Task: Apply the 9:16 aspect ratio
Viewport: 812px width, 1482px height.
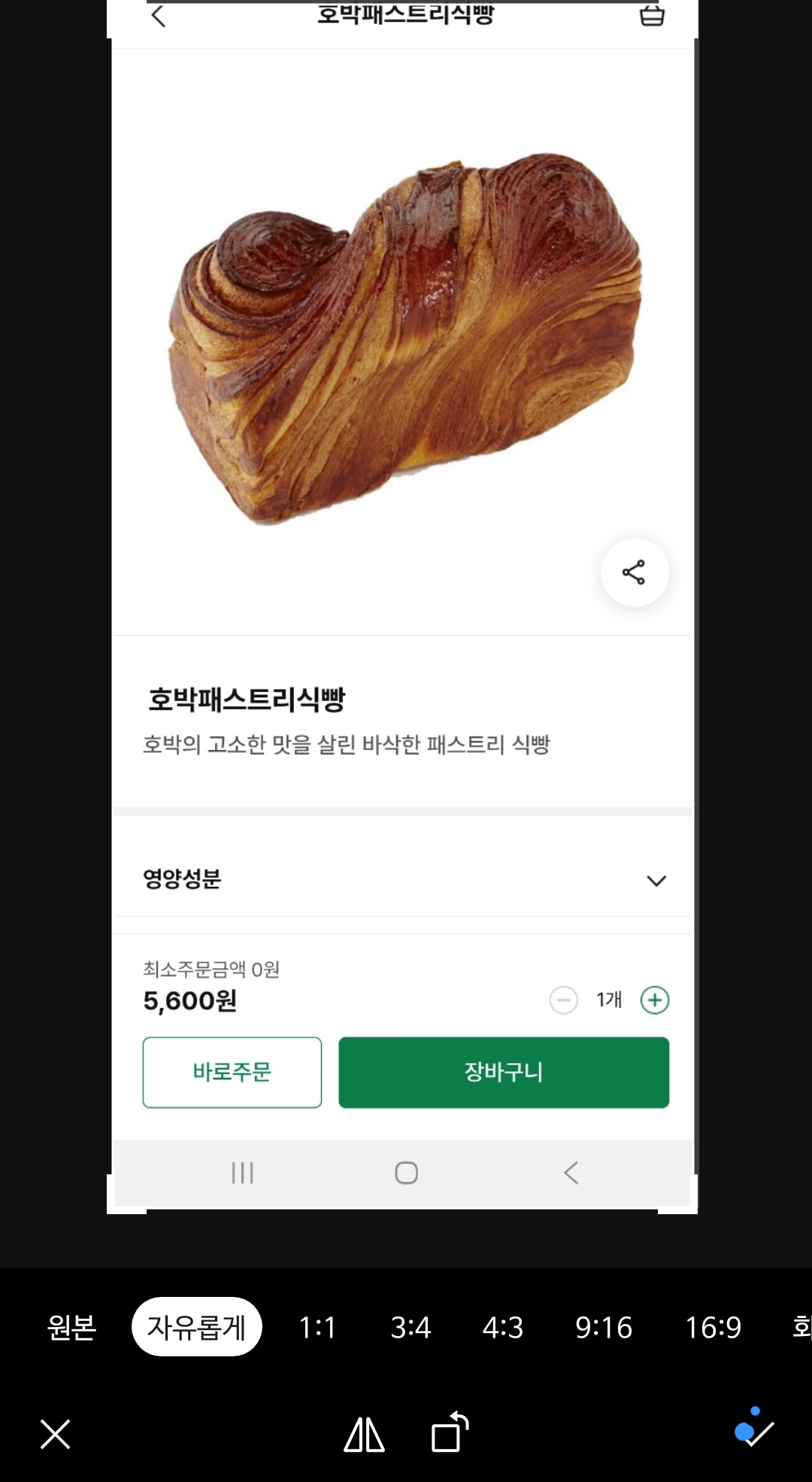Action: coord(604,1328)
